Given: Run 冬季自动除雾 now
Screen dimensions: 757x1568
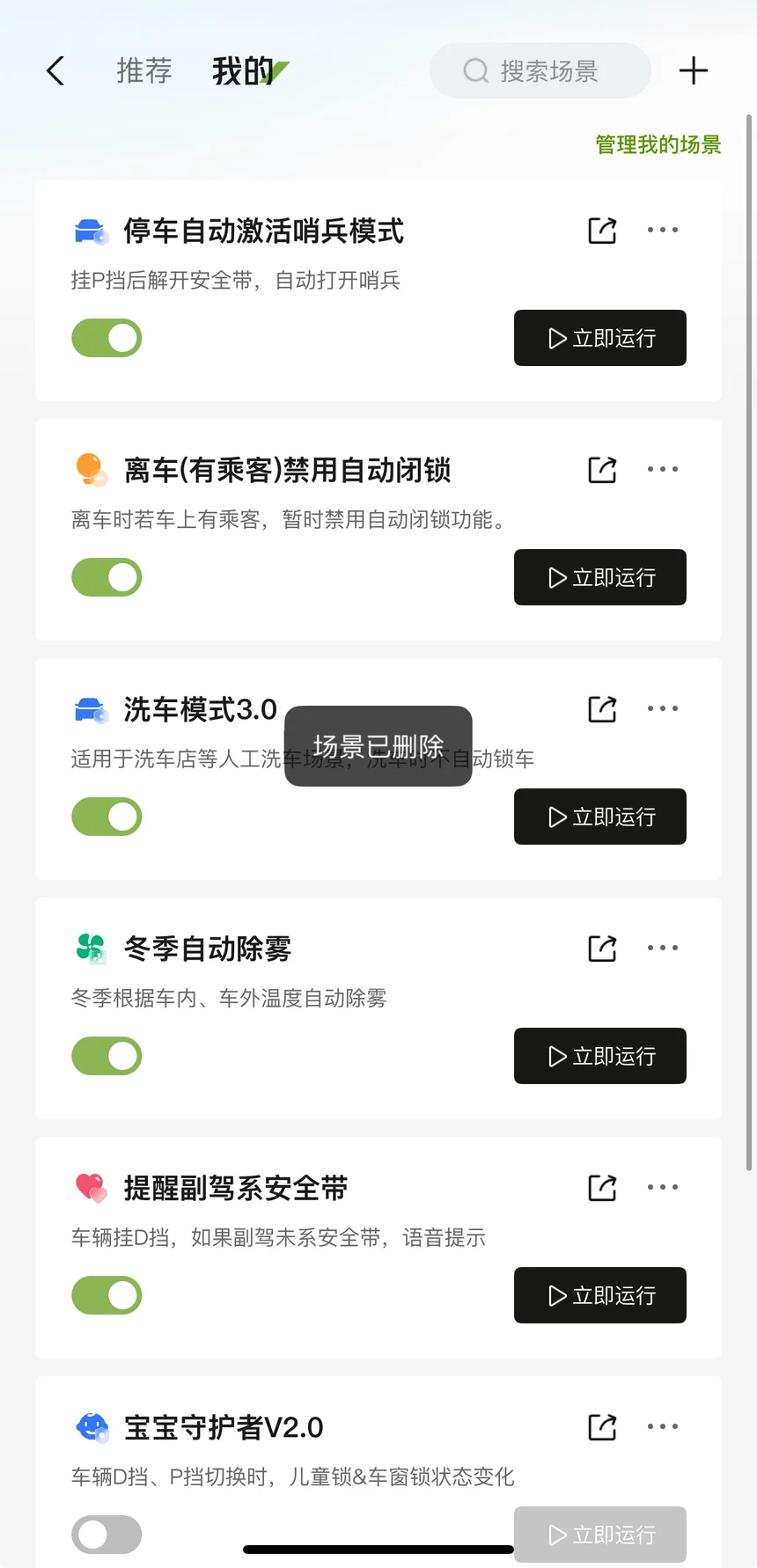Looking at the screenshot, I should tap(600, 1056).
